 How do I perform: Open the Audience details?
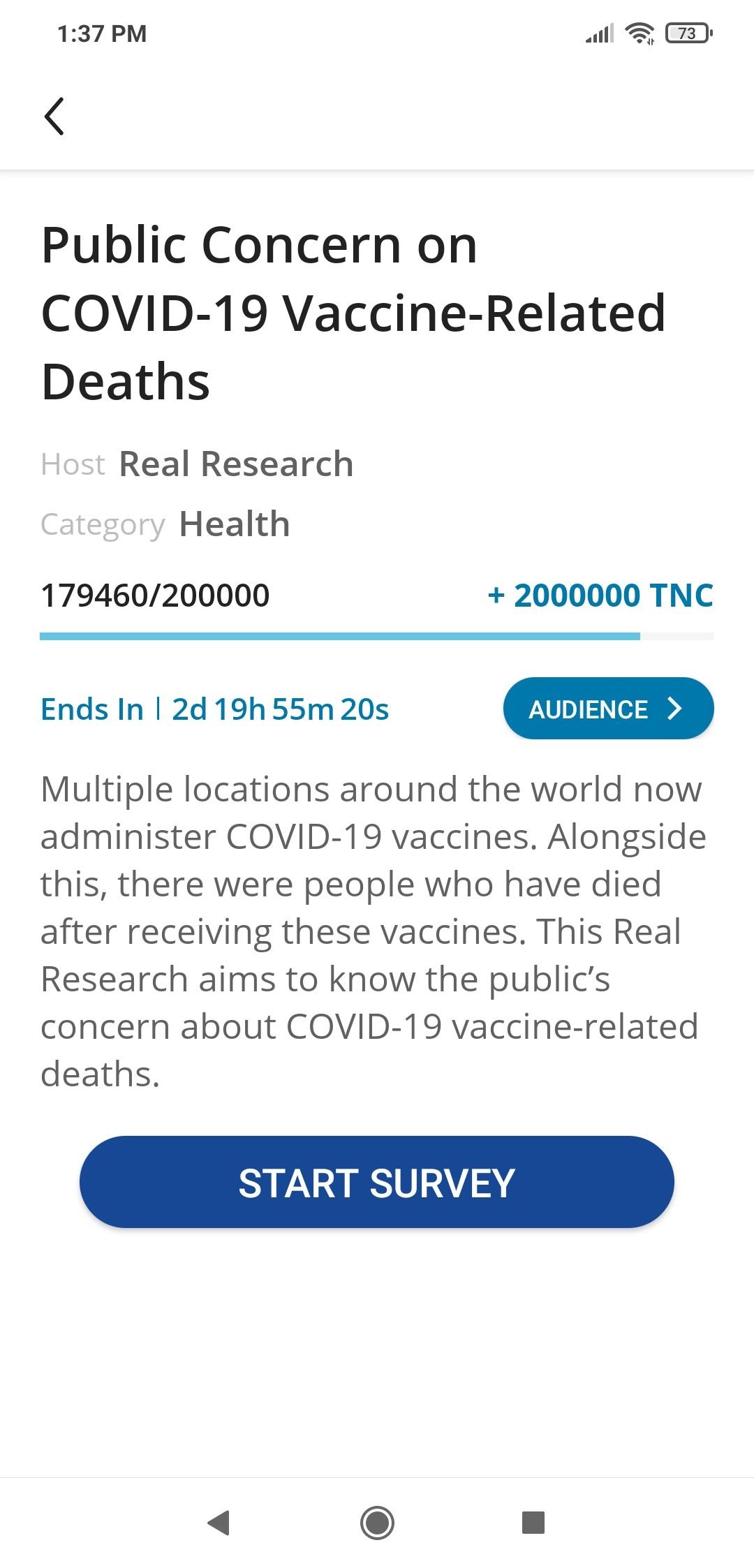coord(607,709)
